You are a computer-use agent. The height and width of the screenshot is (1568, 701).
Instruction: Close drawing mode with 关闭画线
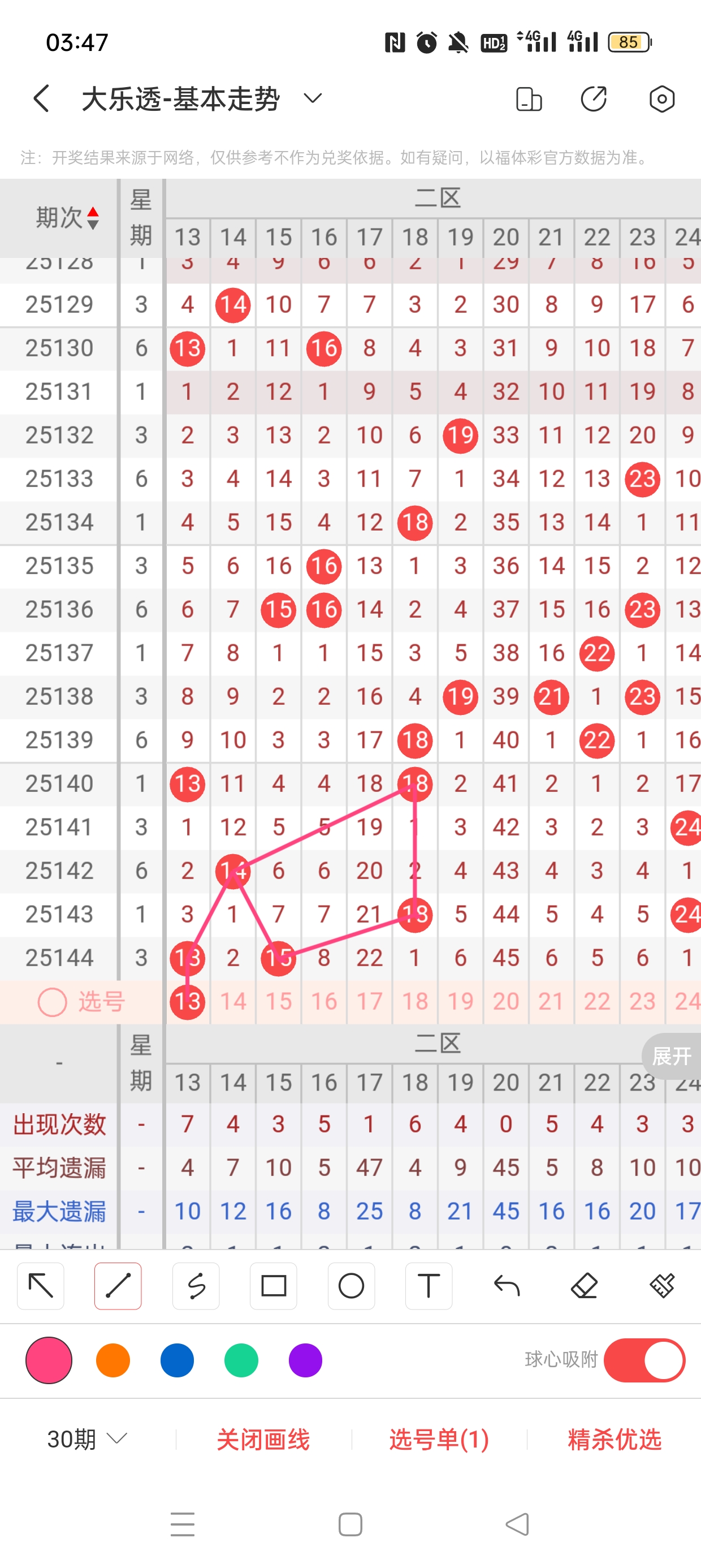(263, 1439)
